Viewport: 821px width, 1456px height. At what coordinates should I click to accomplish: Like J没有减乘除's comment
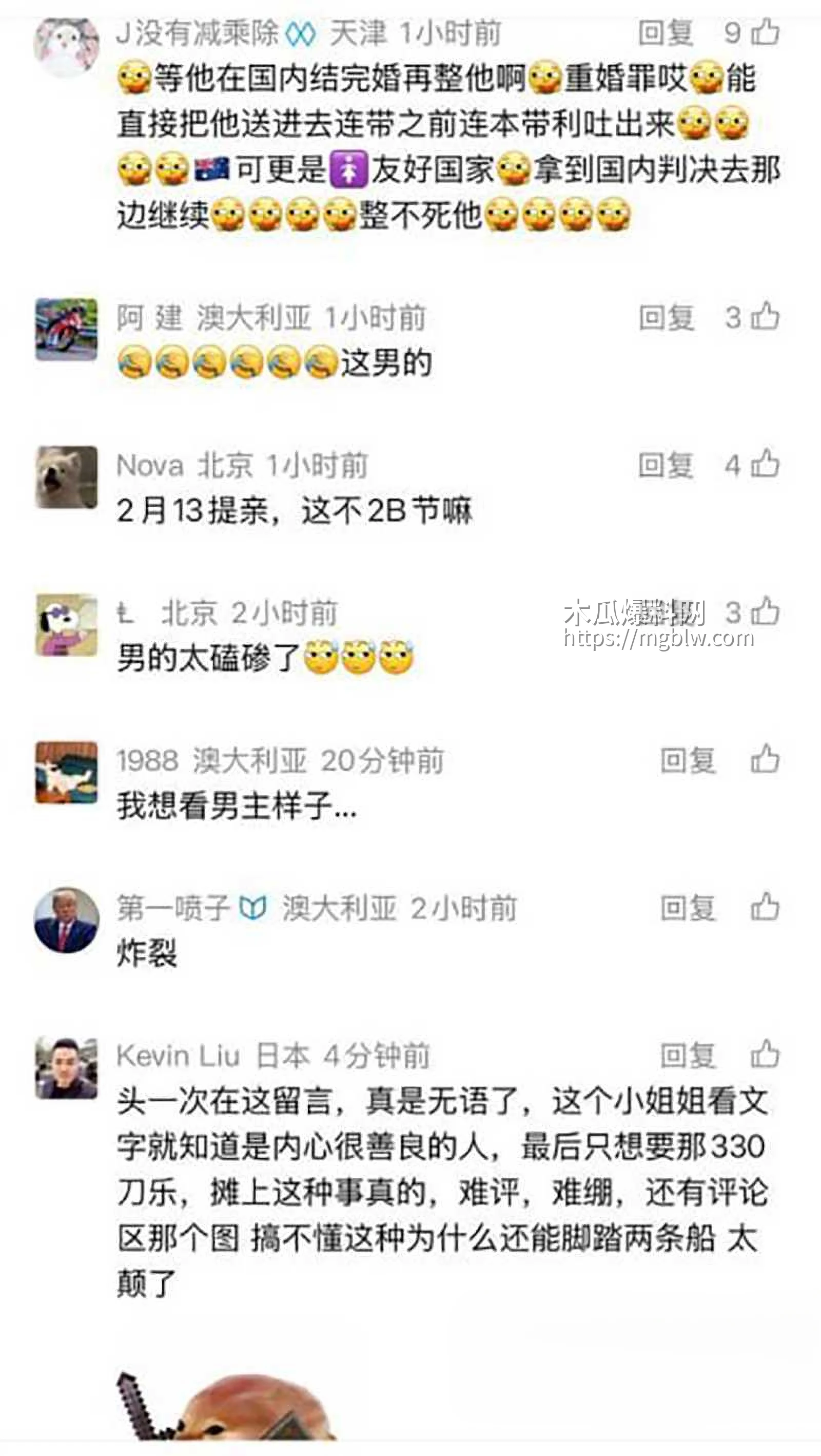pyautogui.click(x=766, y=34)
